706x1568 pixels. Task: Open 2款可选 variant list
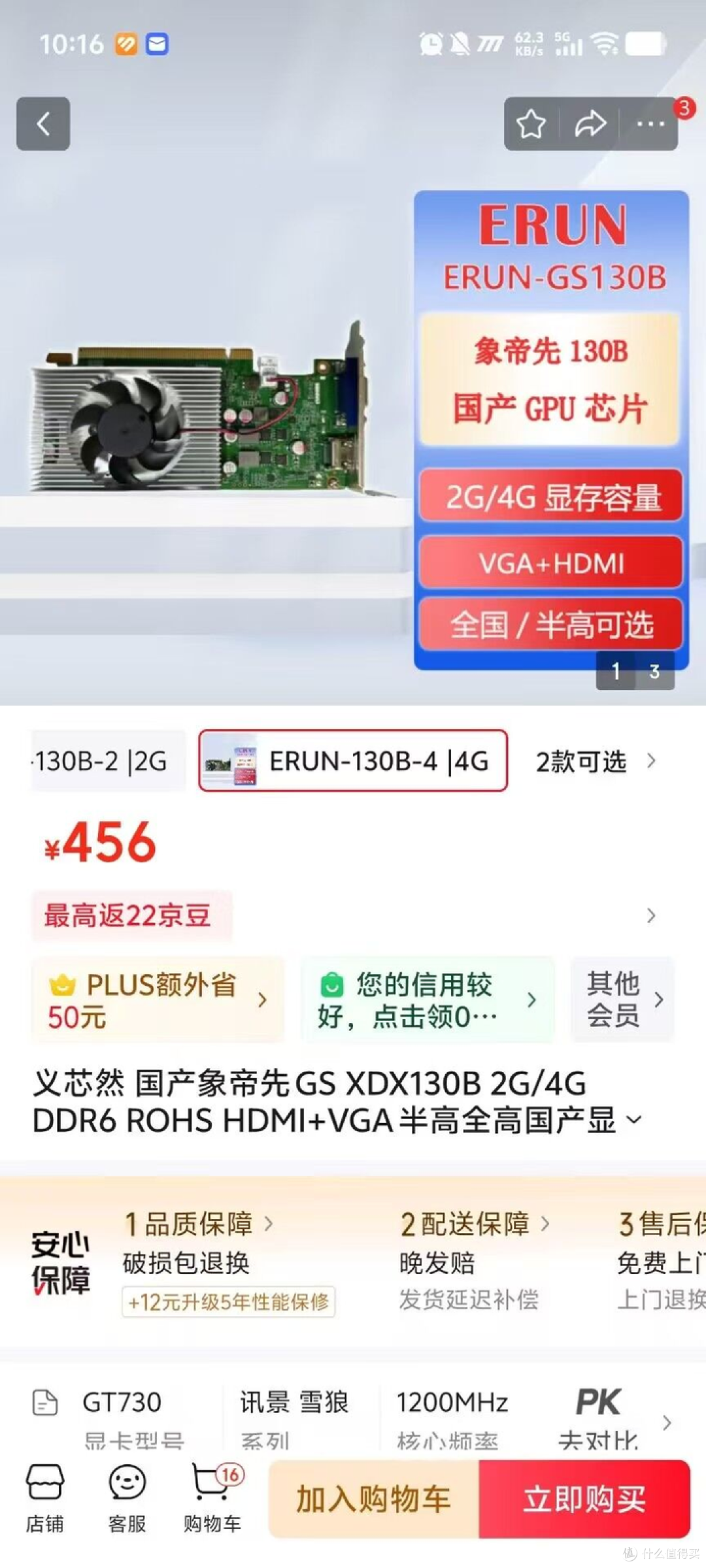580,761
